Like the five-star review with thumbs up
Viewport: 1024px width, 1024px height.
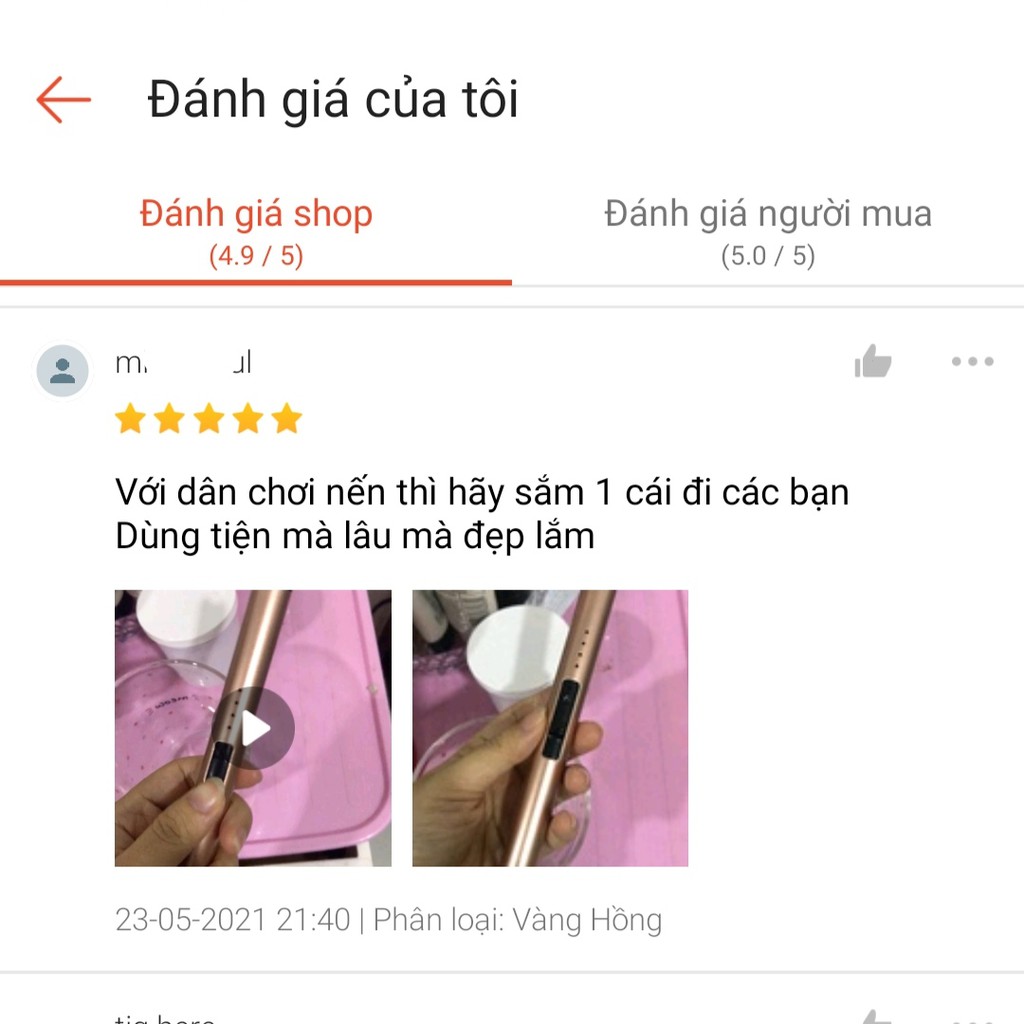coord(873,361)
